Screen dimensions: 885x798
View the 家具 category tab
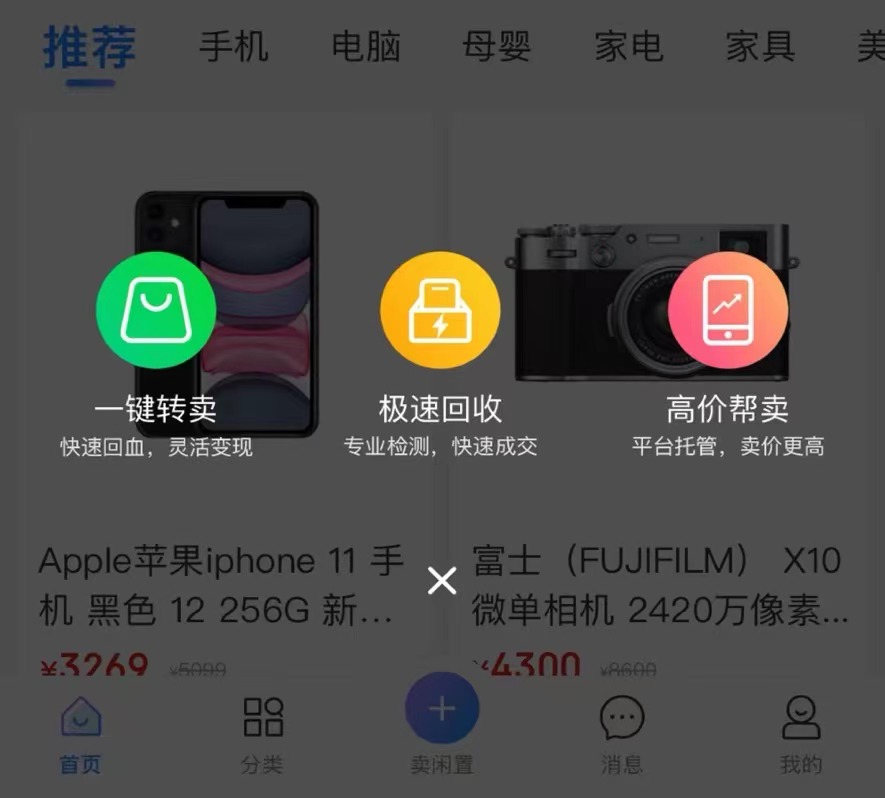[760, 47]
